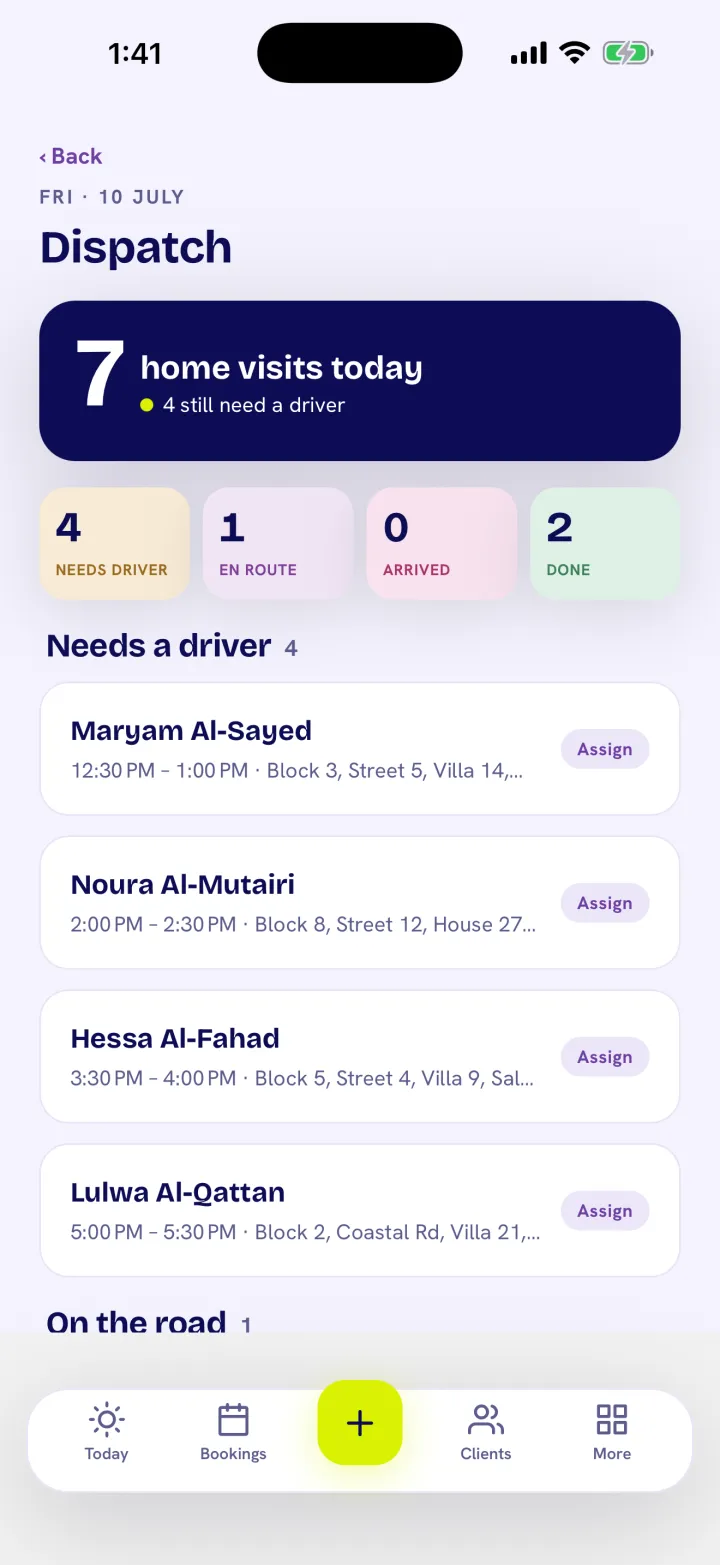The width and height of the screenshot is (720, 1565).
Task: Go to the Bookings tab
Action: (x=233, y=1432)
